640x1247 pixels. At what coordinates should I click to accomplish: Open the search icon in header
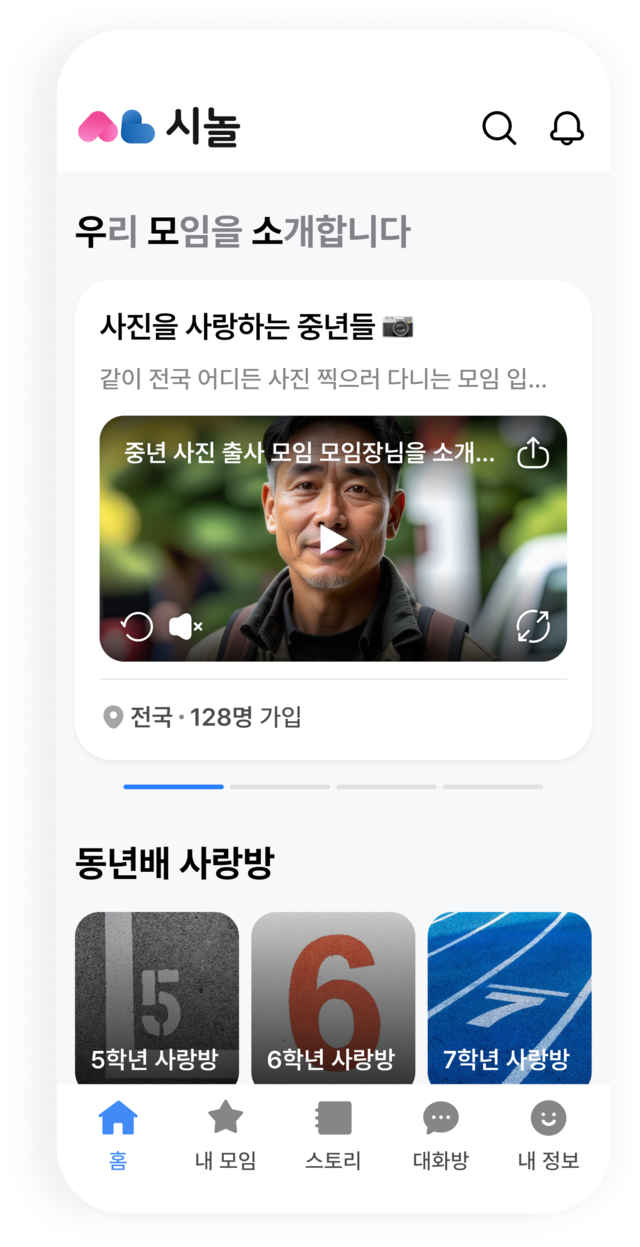point(499,128)
